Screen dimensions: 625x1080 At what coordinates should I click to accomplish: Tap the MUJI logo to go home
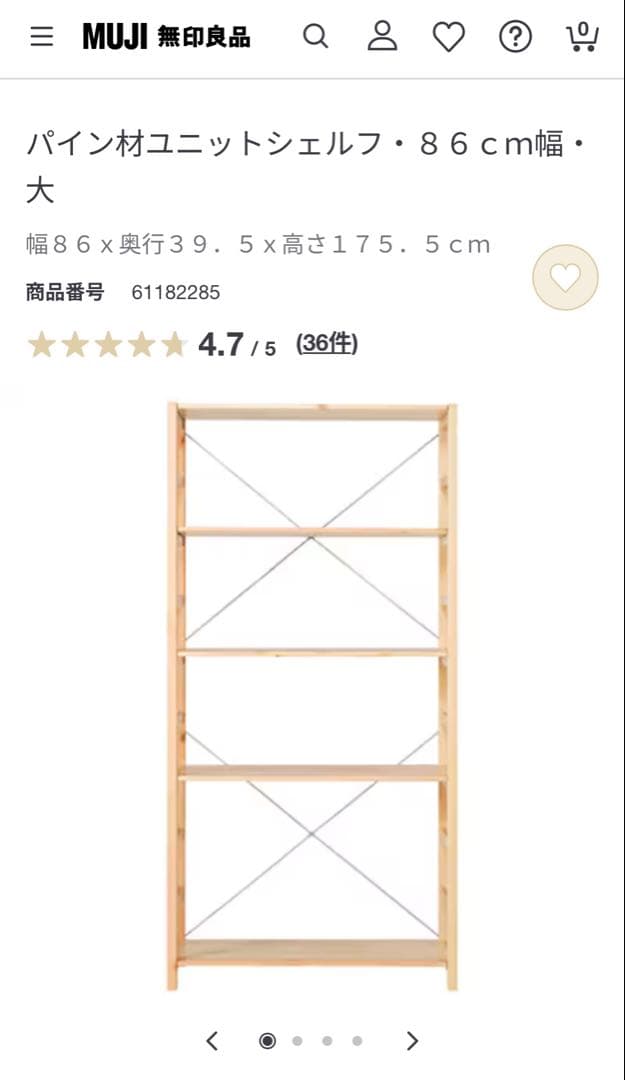[166, 38]
